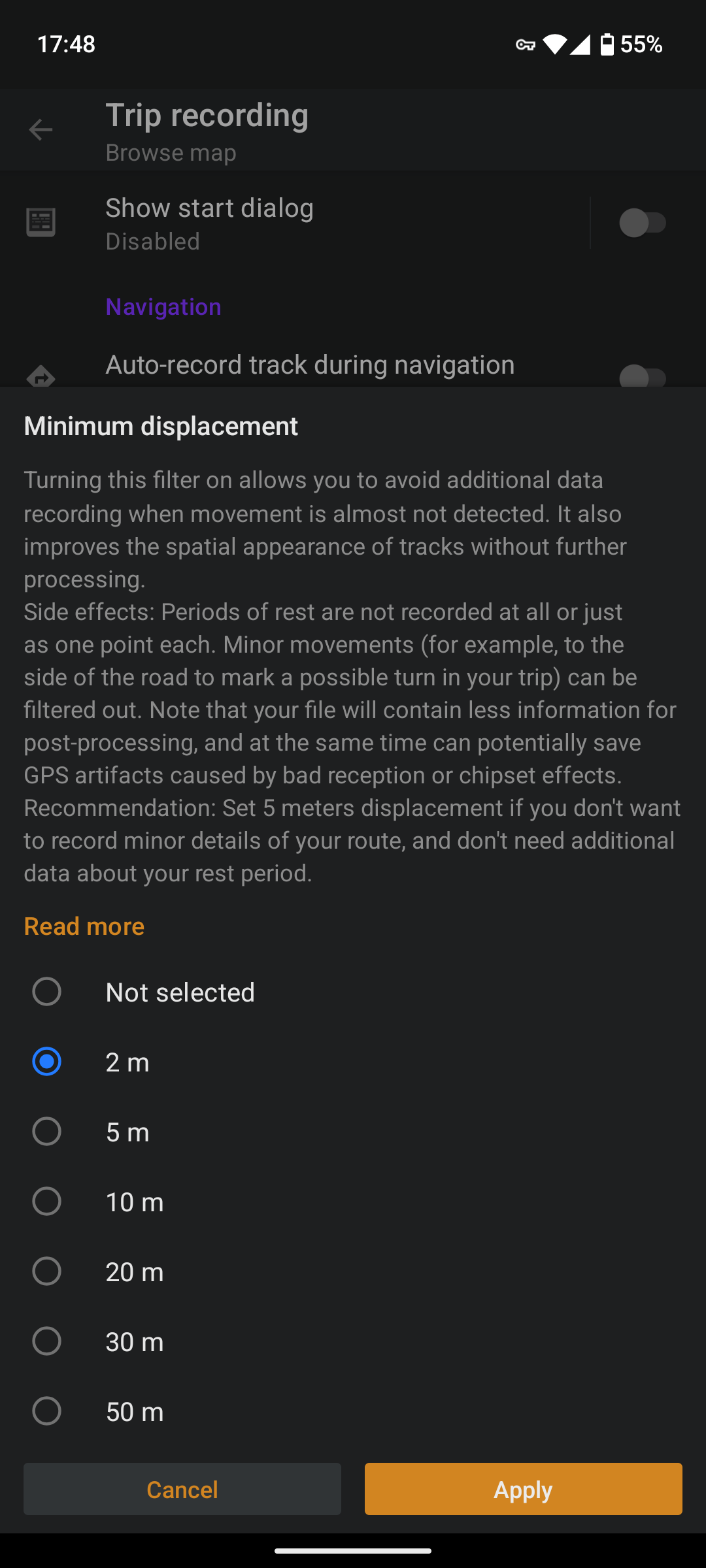Select the Not selected option
This screenshot has width=706, height=1568.
(353, 992)
